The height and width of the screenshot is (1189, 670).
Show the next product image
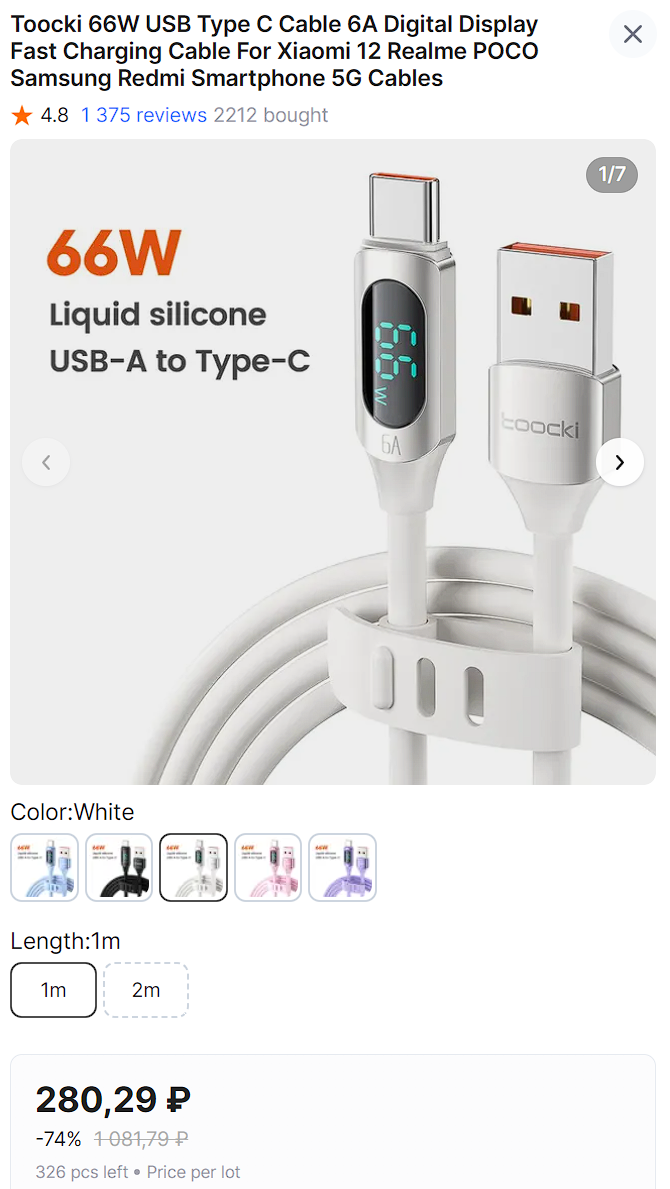(620, 462)
